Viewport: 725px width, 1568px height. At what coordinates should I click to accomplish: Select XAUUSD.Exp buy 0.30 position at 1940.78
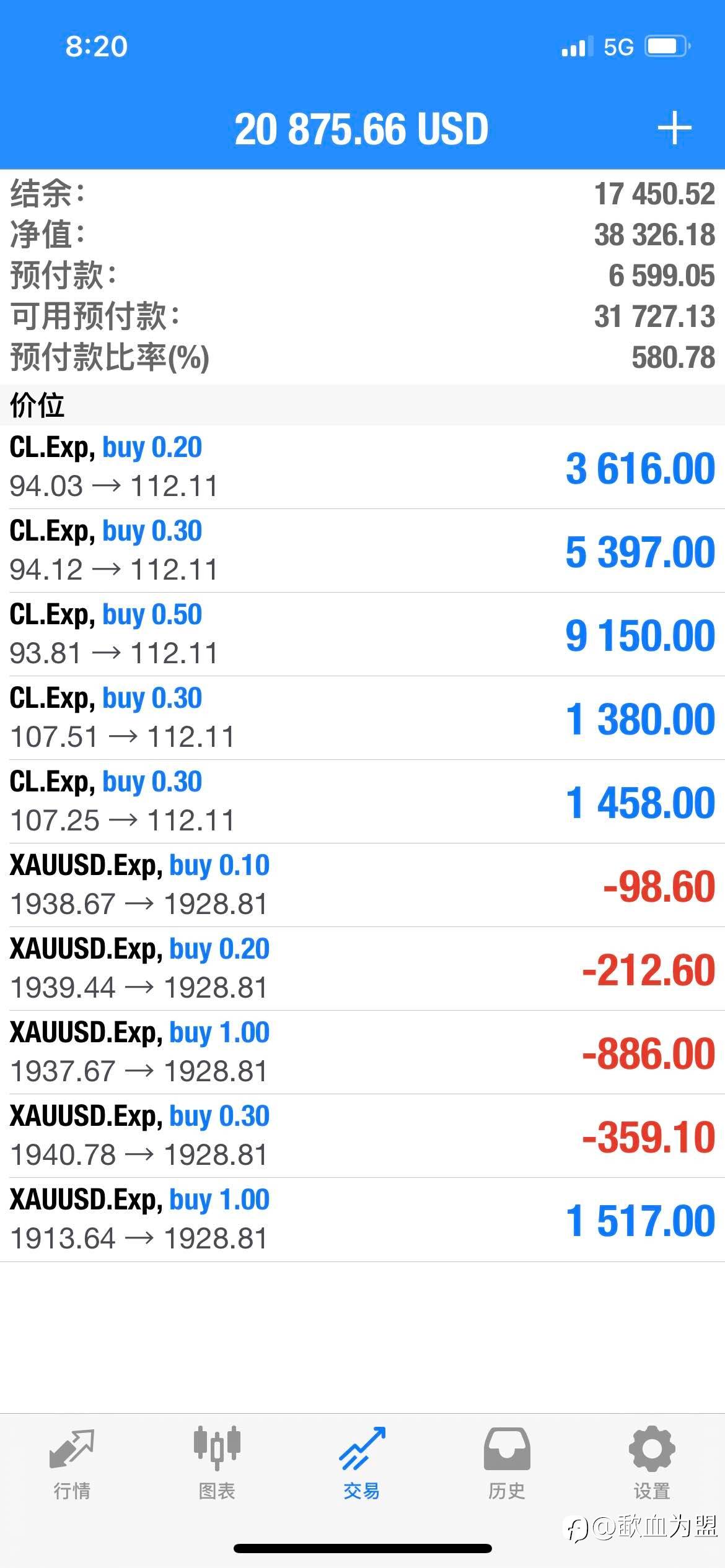pos(362,1136)
